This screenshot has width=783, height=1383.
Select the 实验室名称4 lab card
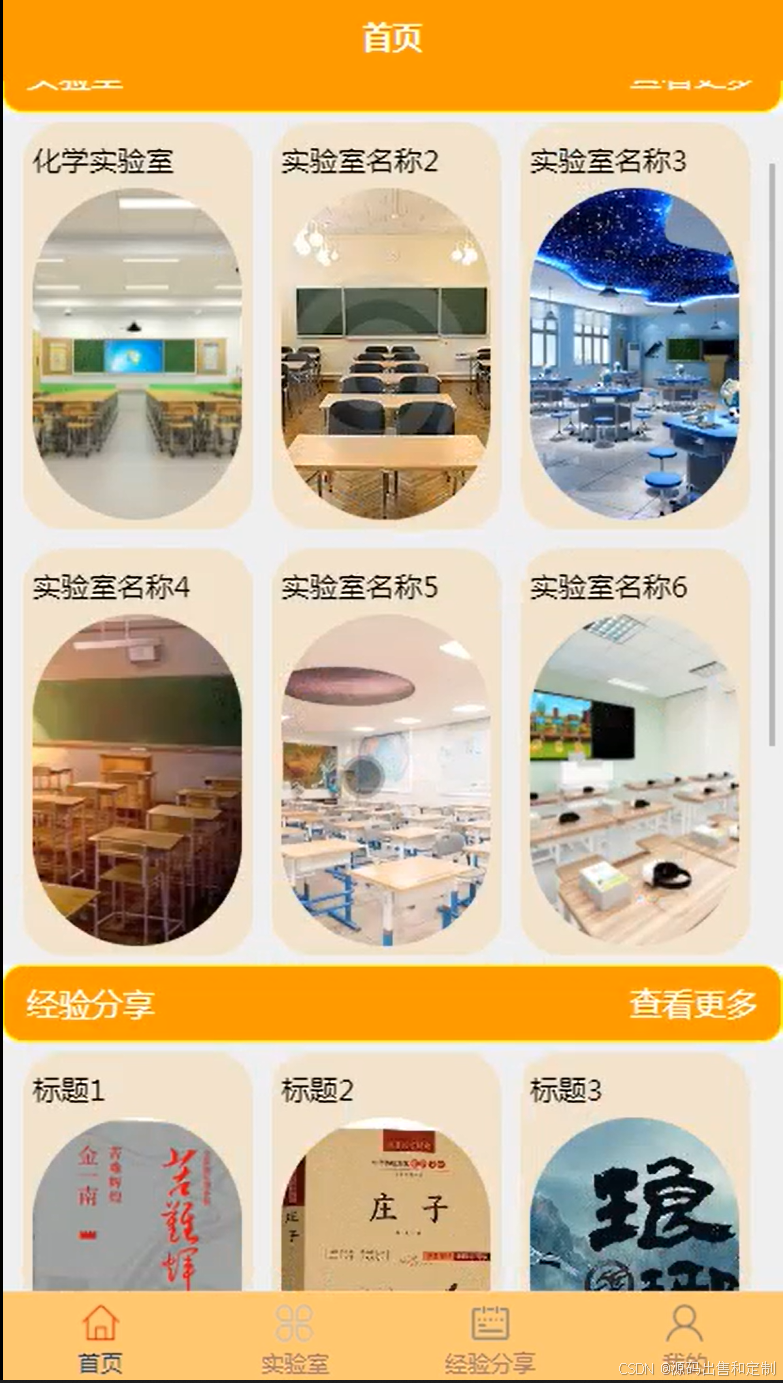[137, 752]
